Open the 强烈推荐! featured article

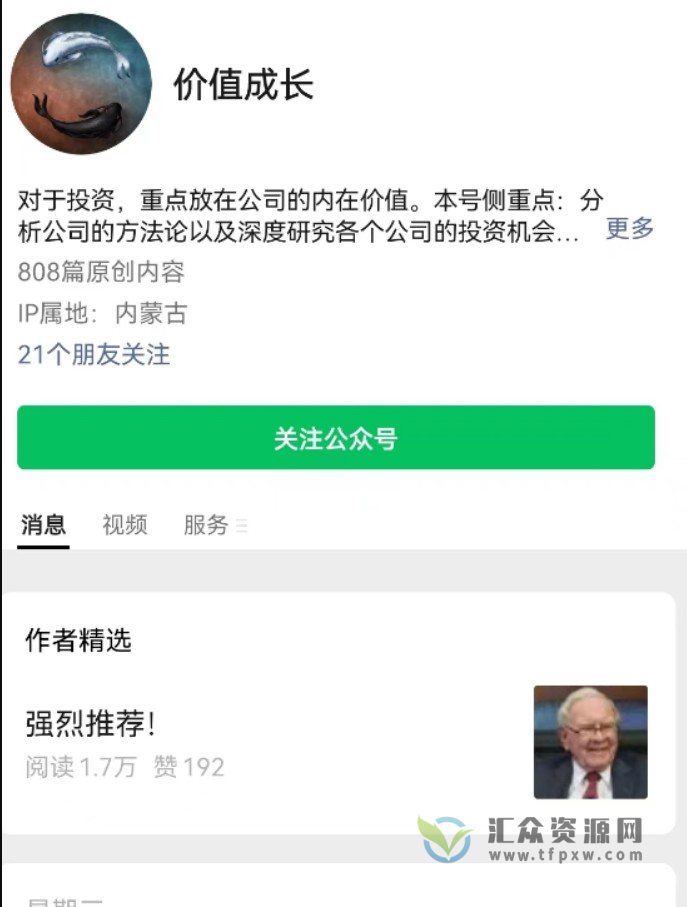click(91, 722)
